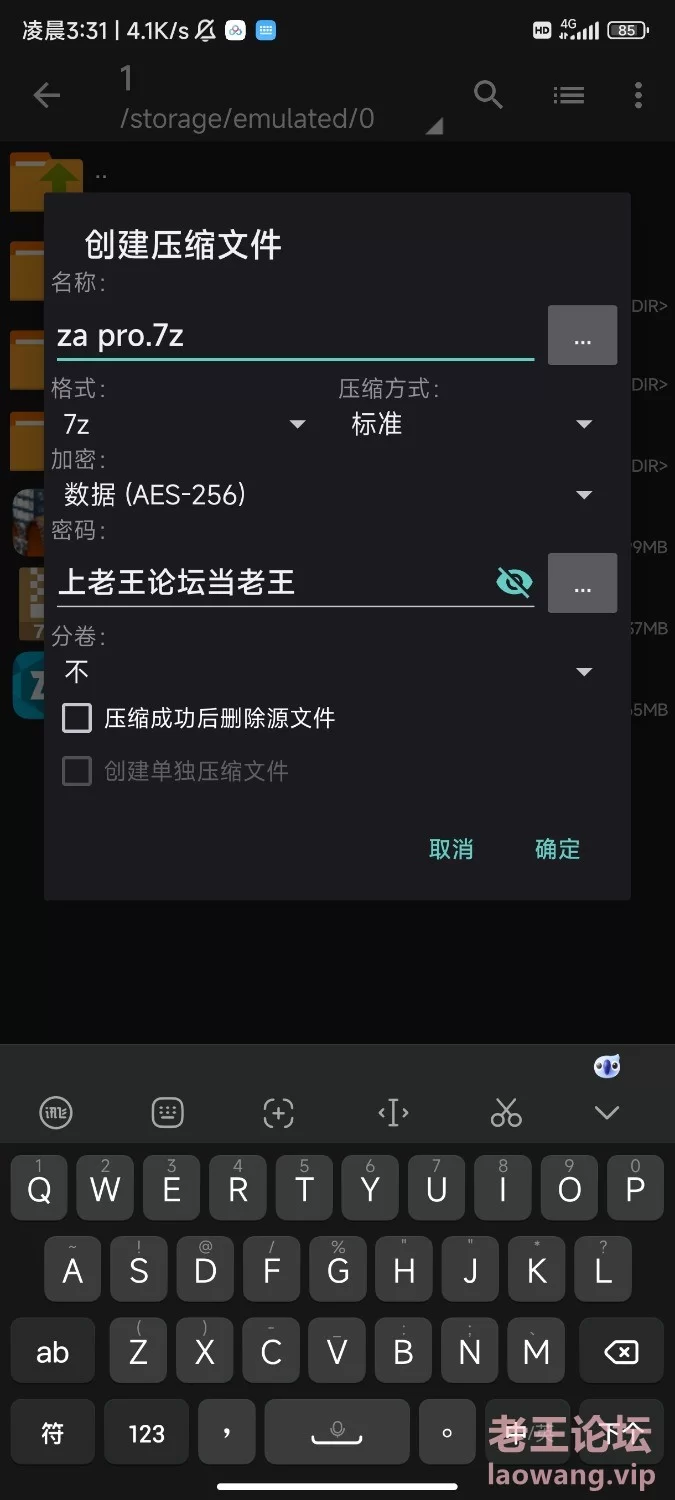Tap the keyboard backspace key
Image resolution: width=675 pixels, height=1500 pixels.
pos(621,1352)
